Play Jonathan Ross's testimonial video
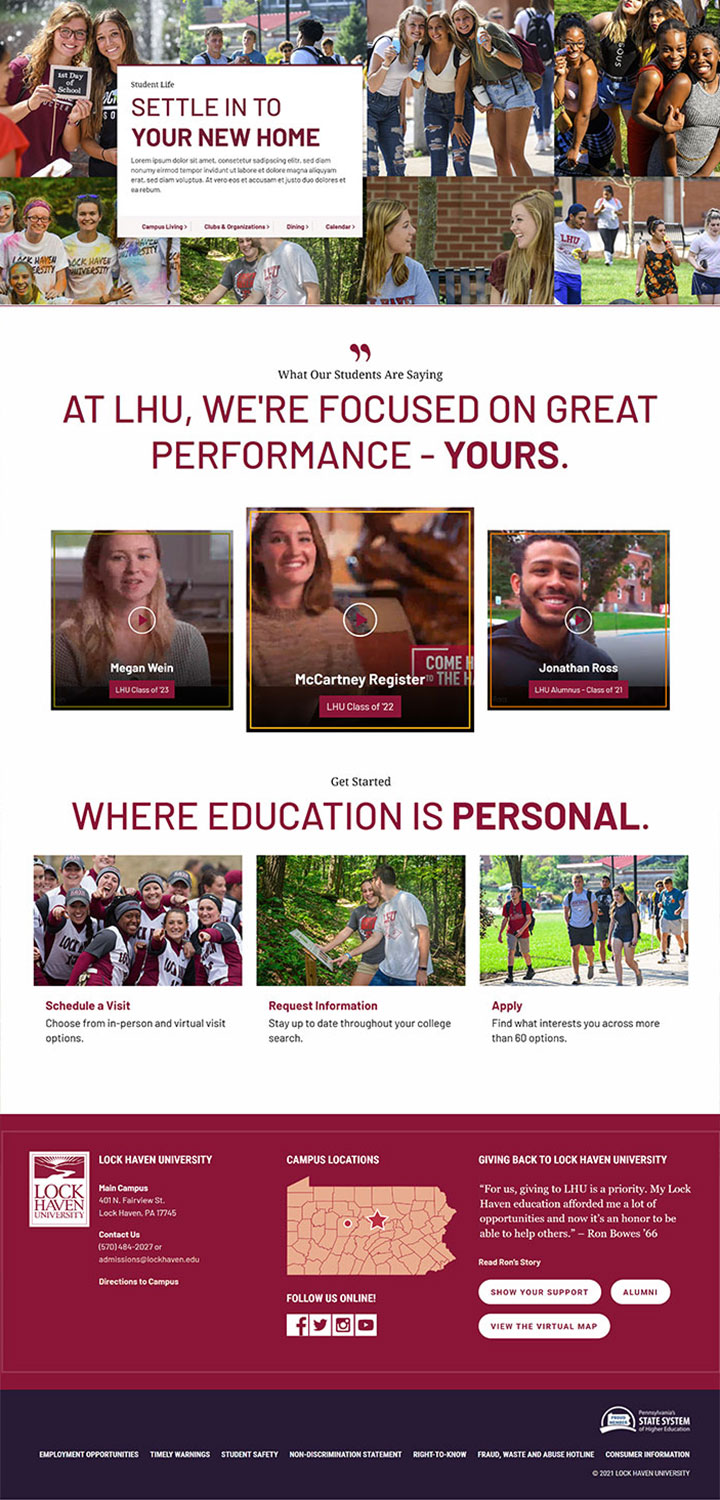This screenshot has width=720, height=1500. [x=578, y=620]
